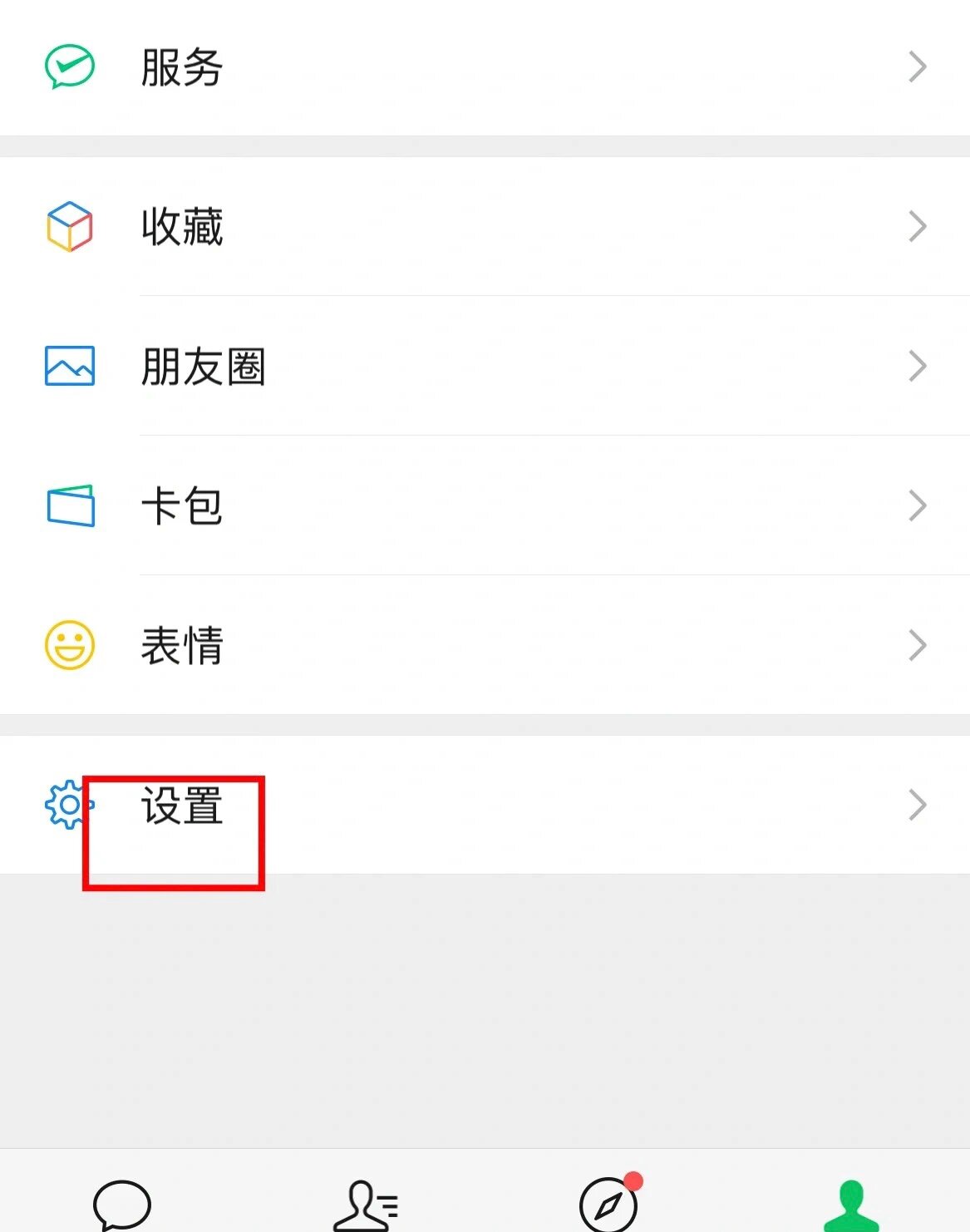Switch to the Chats tab
This screenshot has height=1232, width=970.
coord(121,1204)
